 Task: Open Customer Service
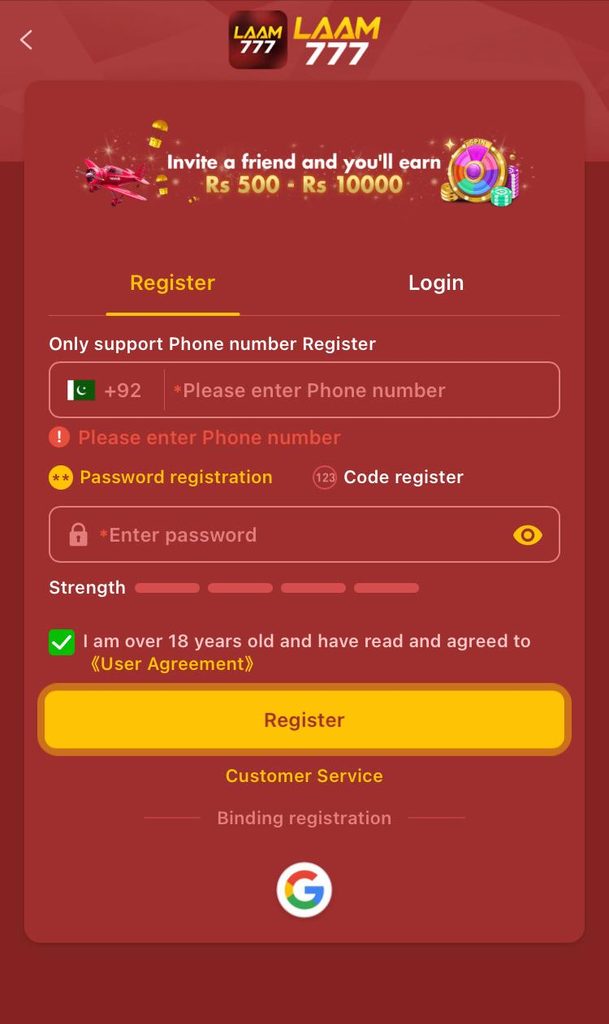click(x=304, y=776)
